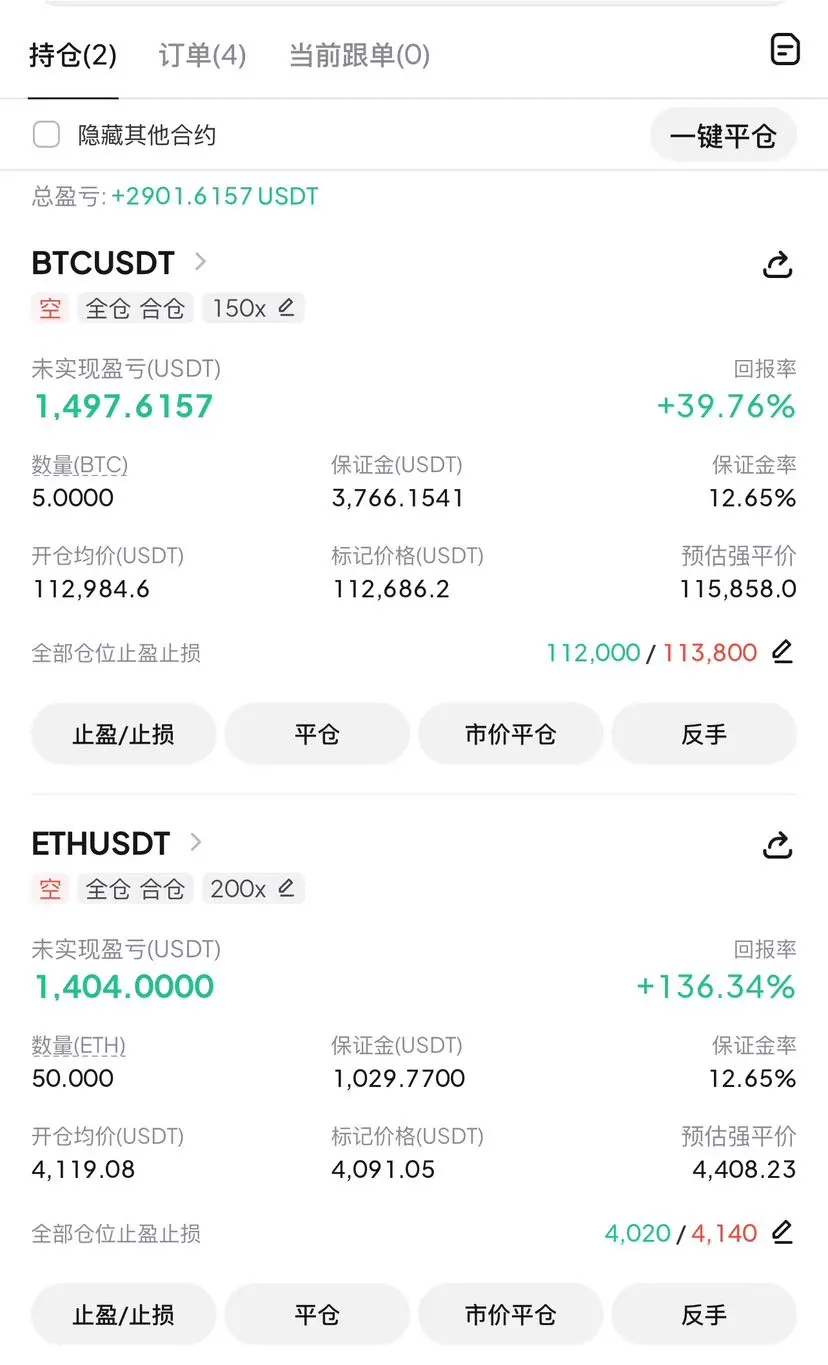
Task: Check the 隐藏其他合约 checkbox
Action: [x=47, y=135]
